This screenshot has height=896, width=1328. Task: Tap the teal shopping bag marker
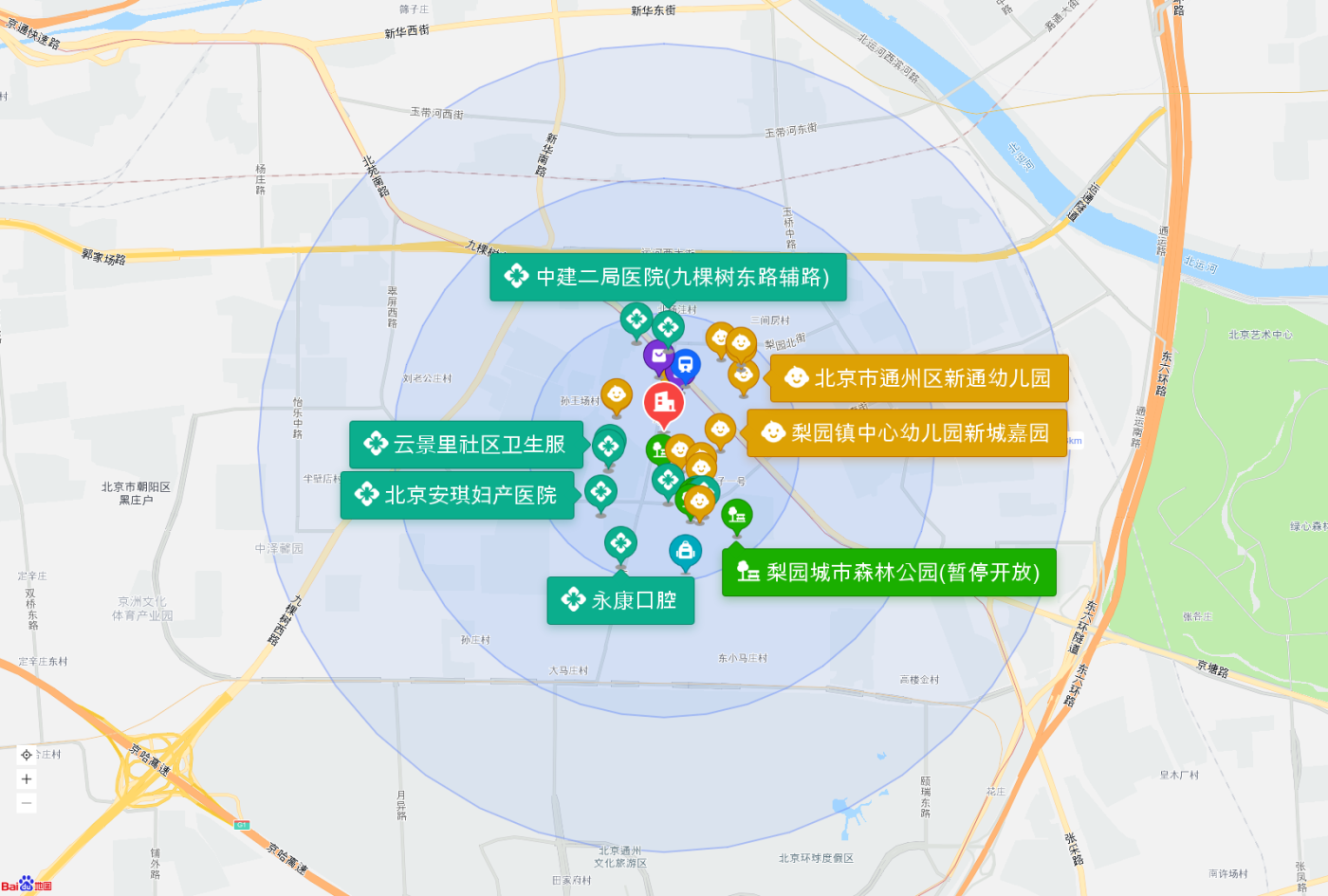point(685,551)
